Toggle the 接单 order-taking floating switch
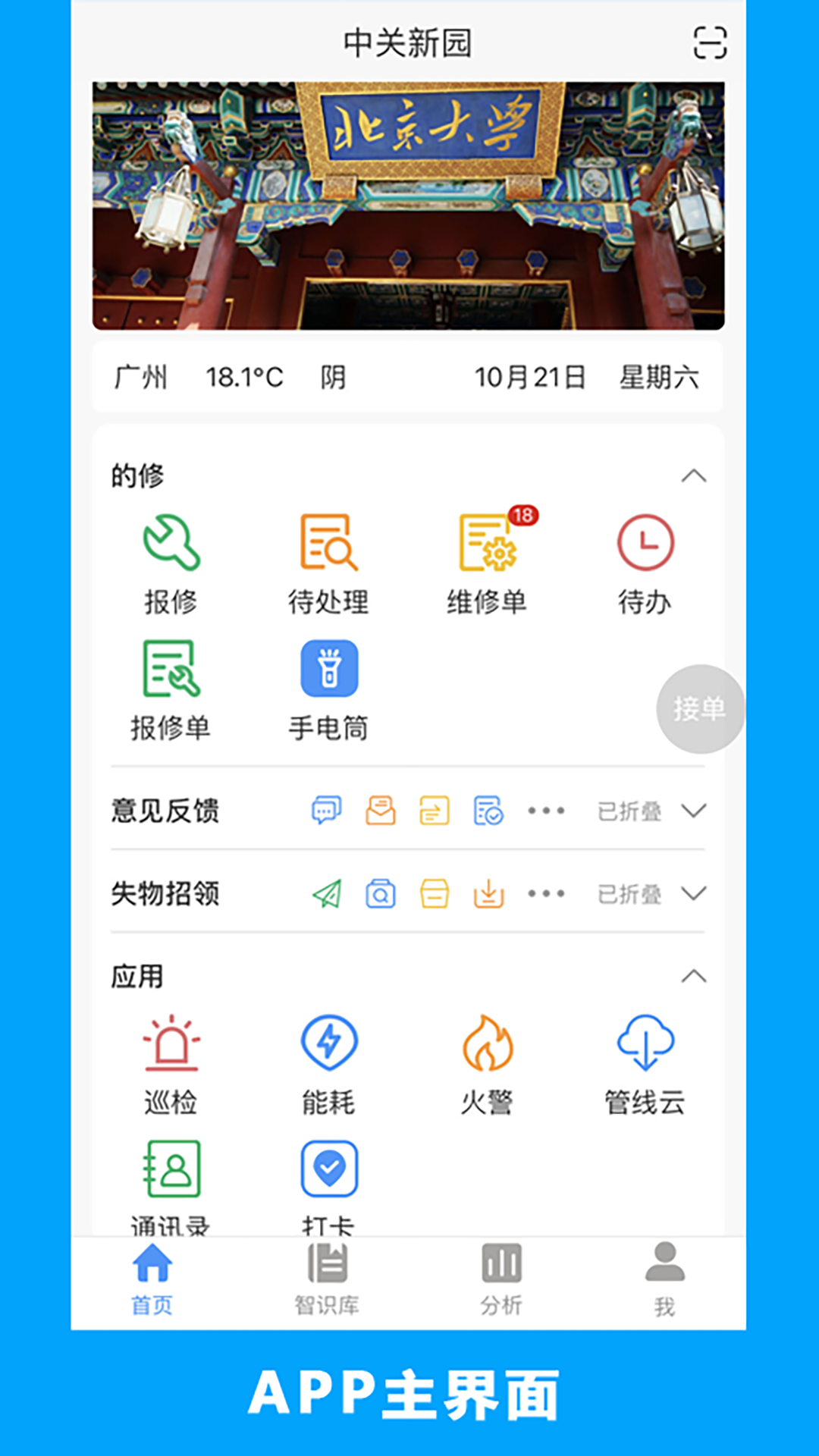This screenshot has height=1456, width=819. click(x=699, y=711)
